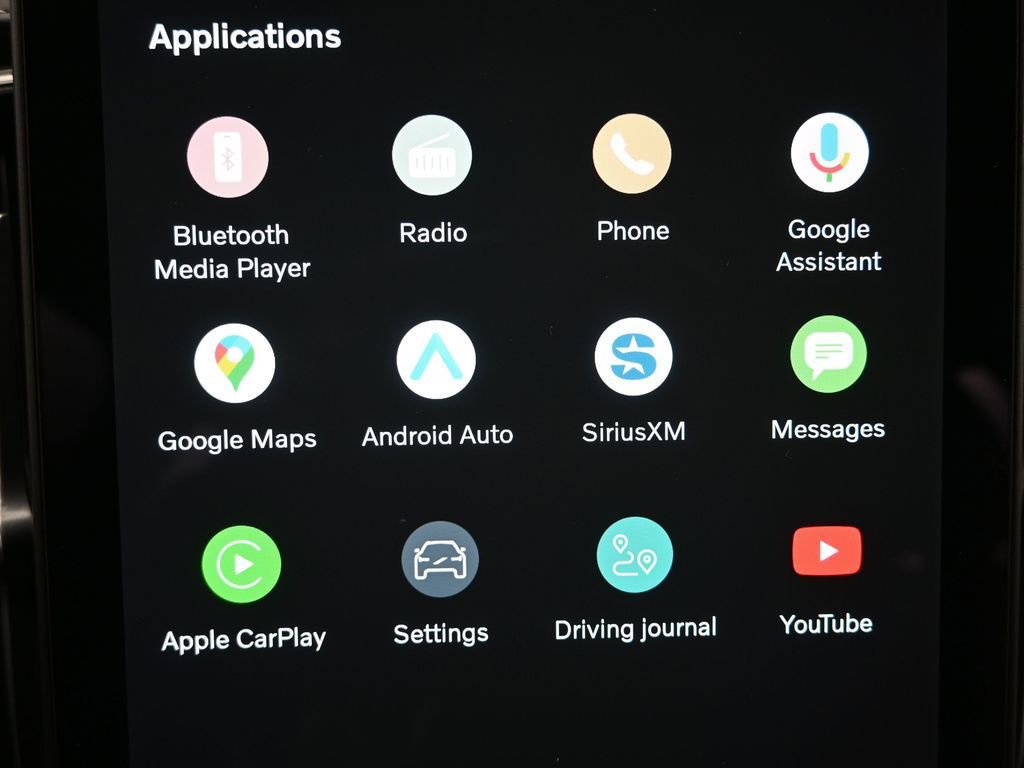This screenshot has height=768, width=1024.
Task: Open the Messages app
Action: tap(828, 354)
